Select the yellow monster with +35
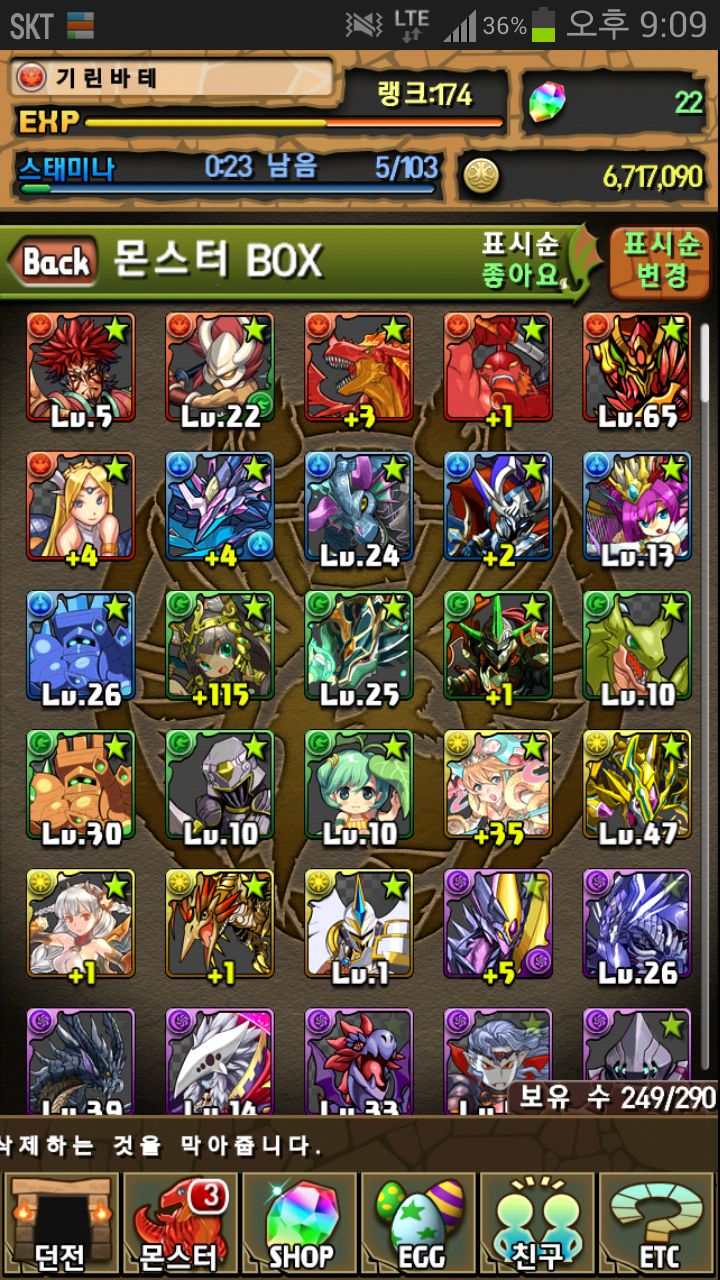This screenshot has width=720, height=1280. click(x=498, y=785)
